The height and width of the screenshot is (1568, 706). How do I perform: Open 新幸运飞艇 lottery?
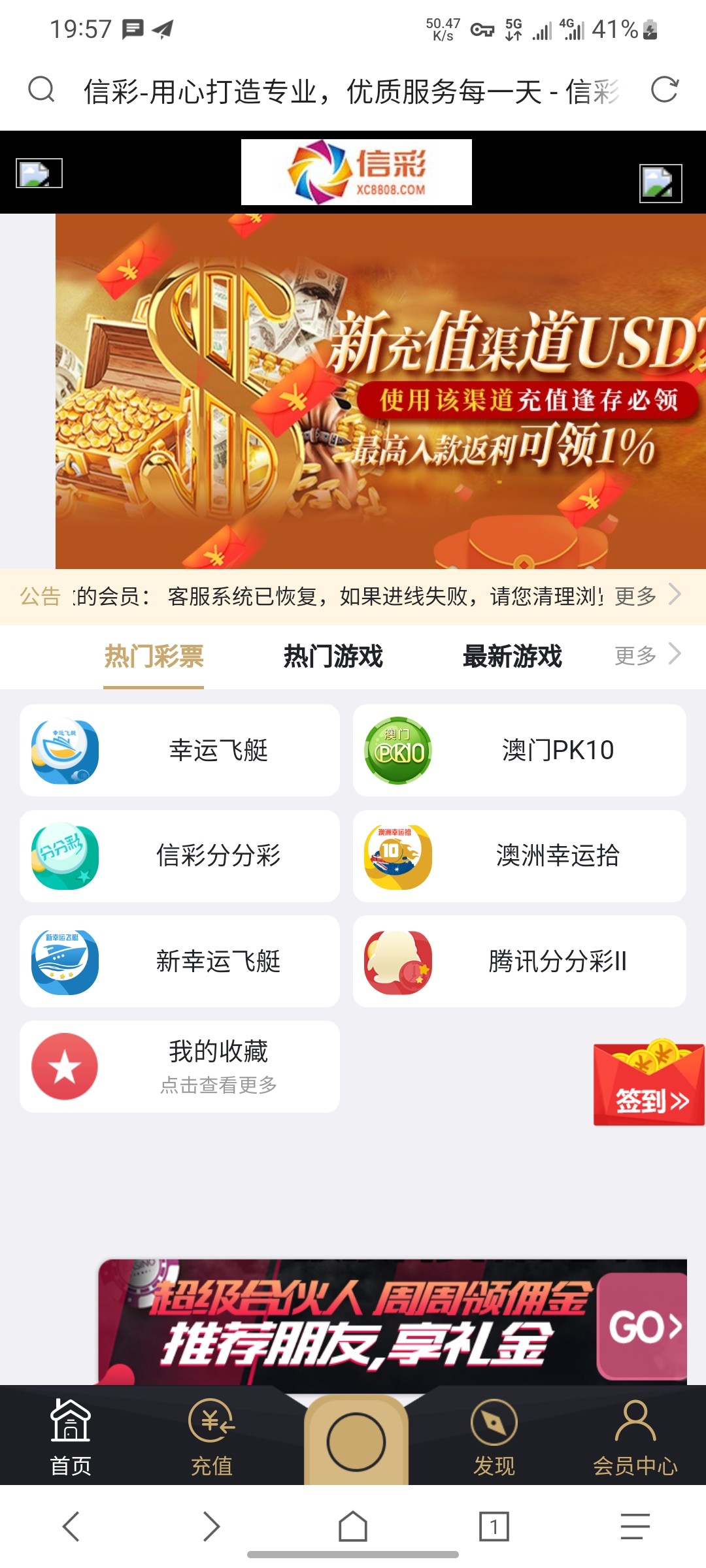(180, 961)
